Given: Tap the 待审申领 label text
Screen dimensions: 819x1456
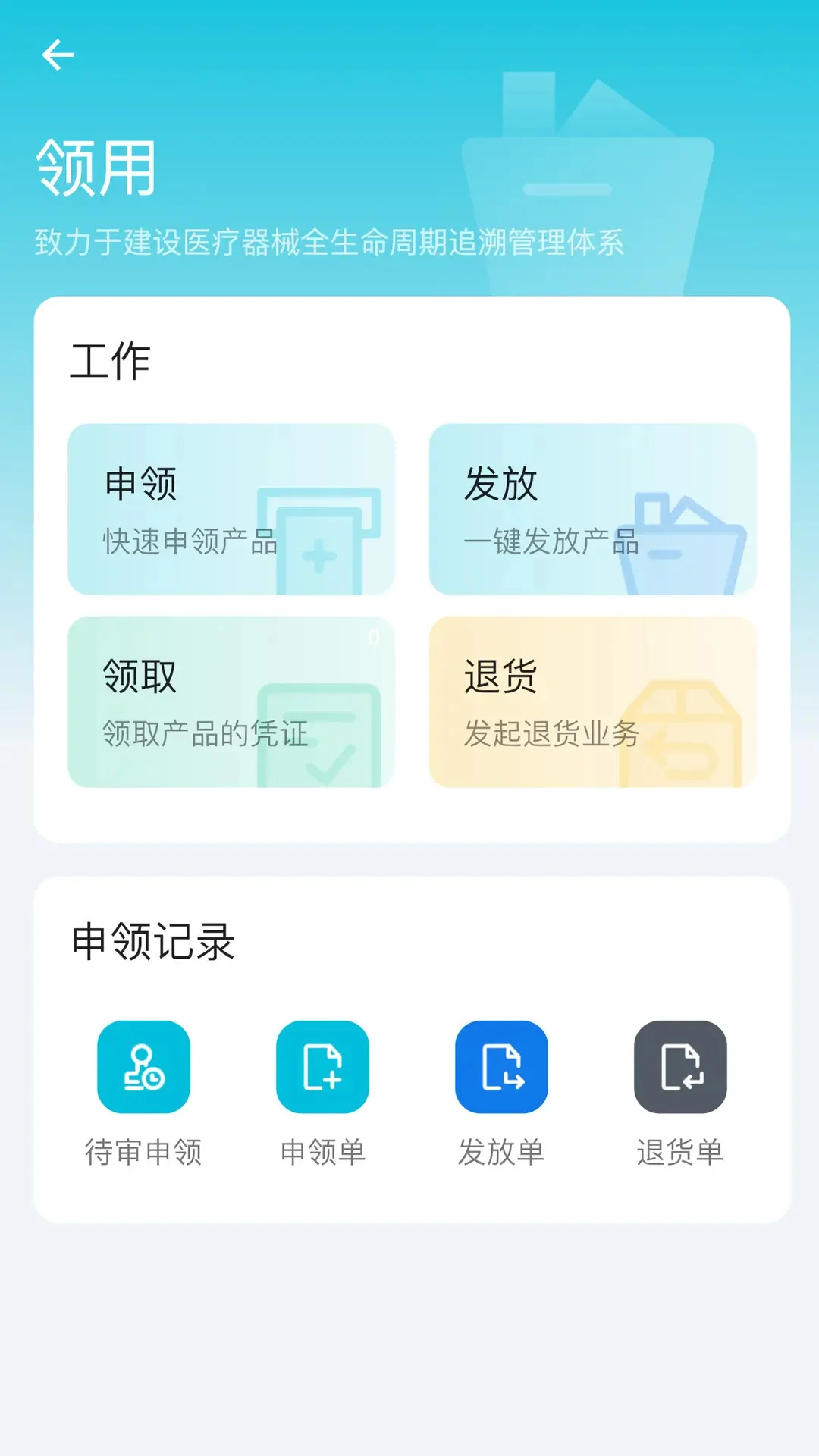Looking at the screenshot, I should 144,1152.
